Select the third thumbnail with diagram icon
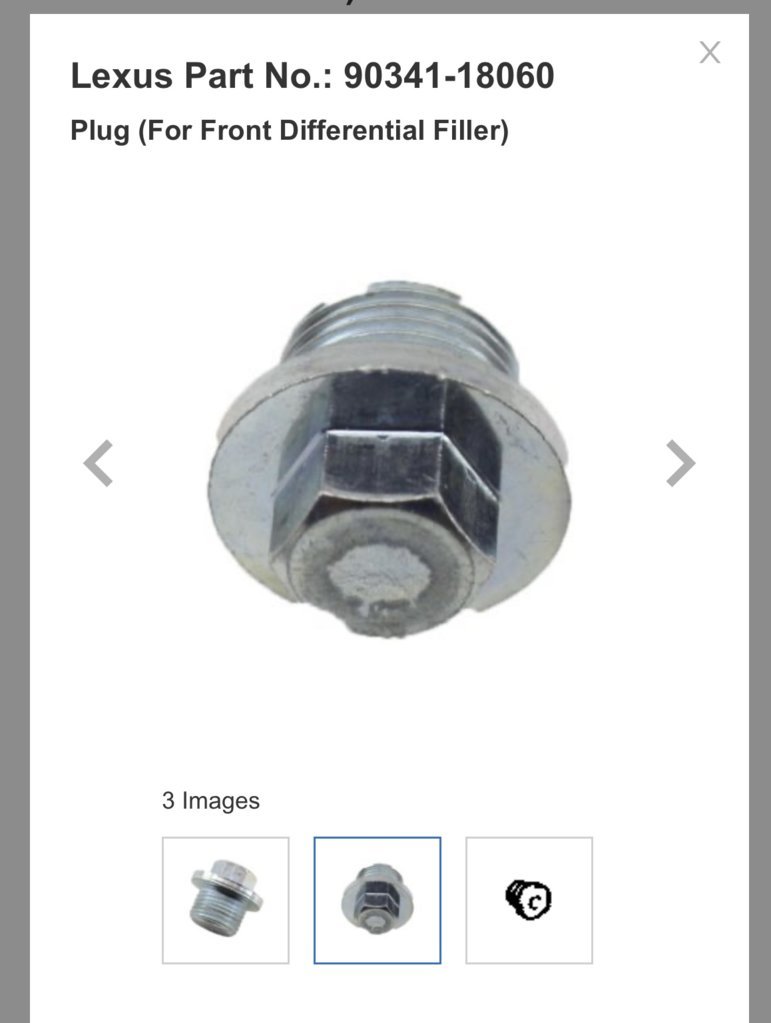771x1023 pixels. point(529,900)
